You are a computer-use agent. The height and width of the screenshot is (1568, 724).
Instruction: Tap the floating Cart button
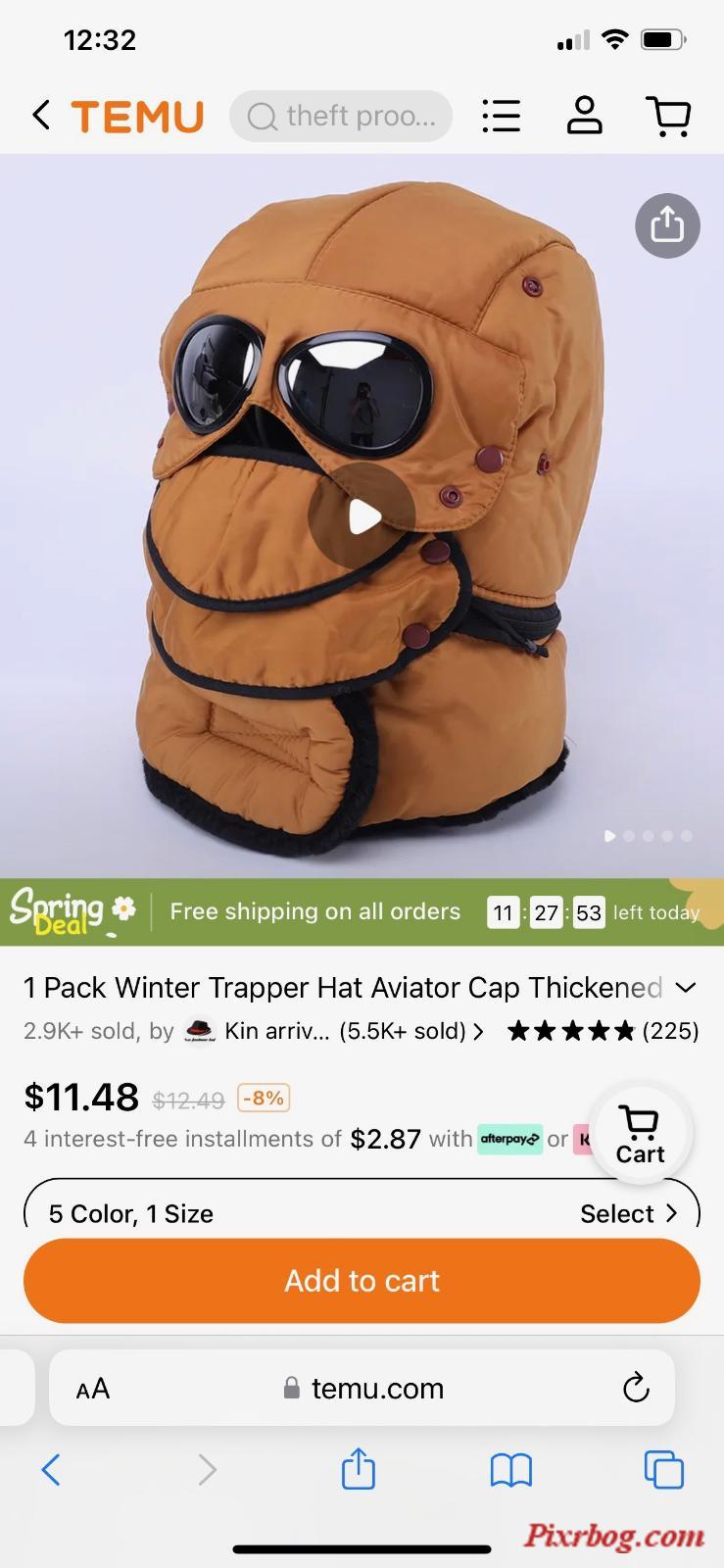(x=640, y=1135)
